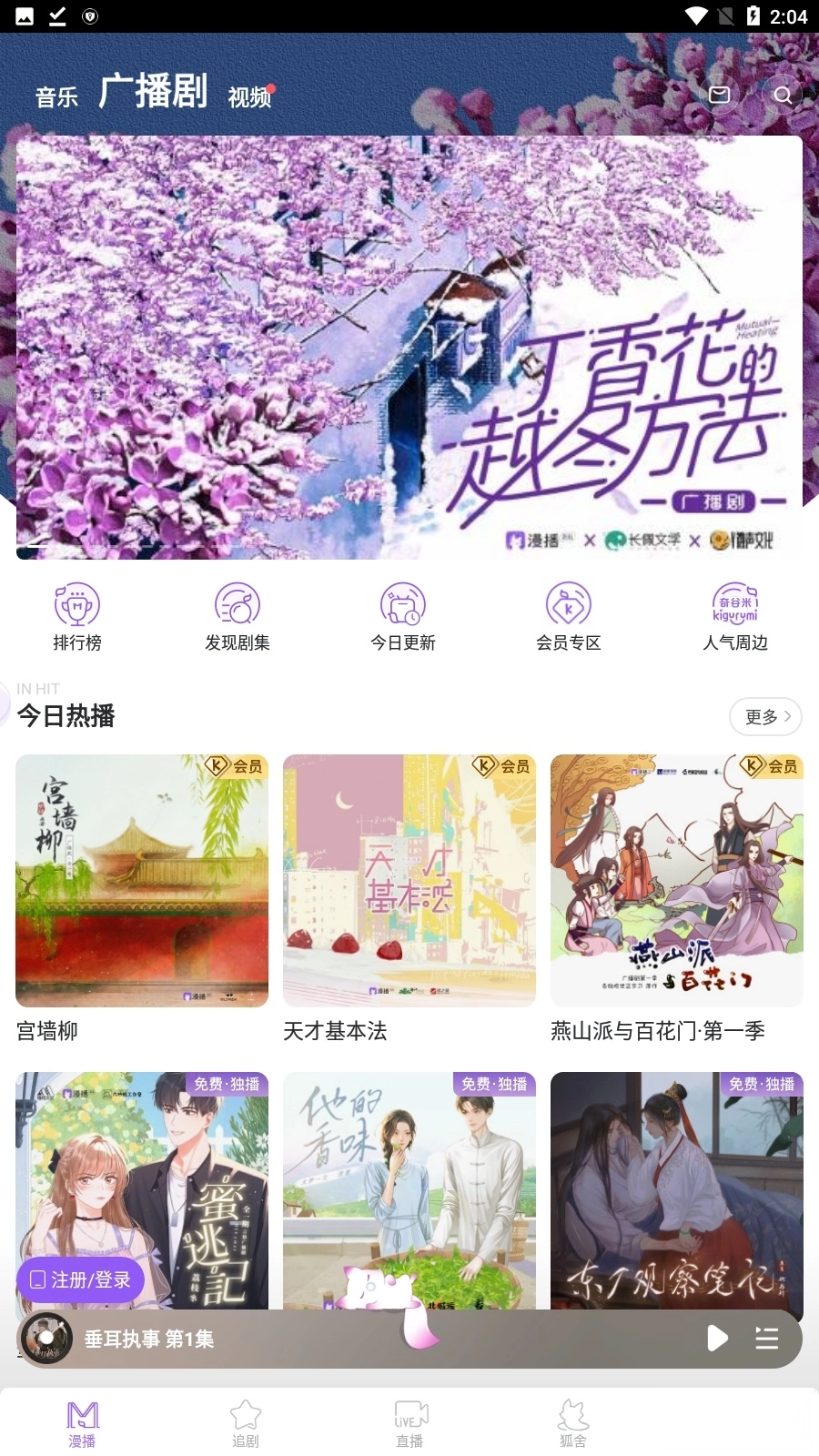Open 发现剧集

point(238,617)
